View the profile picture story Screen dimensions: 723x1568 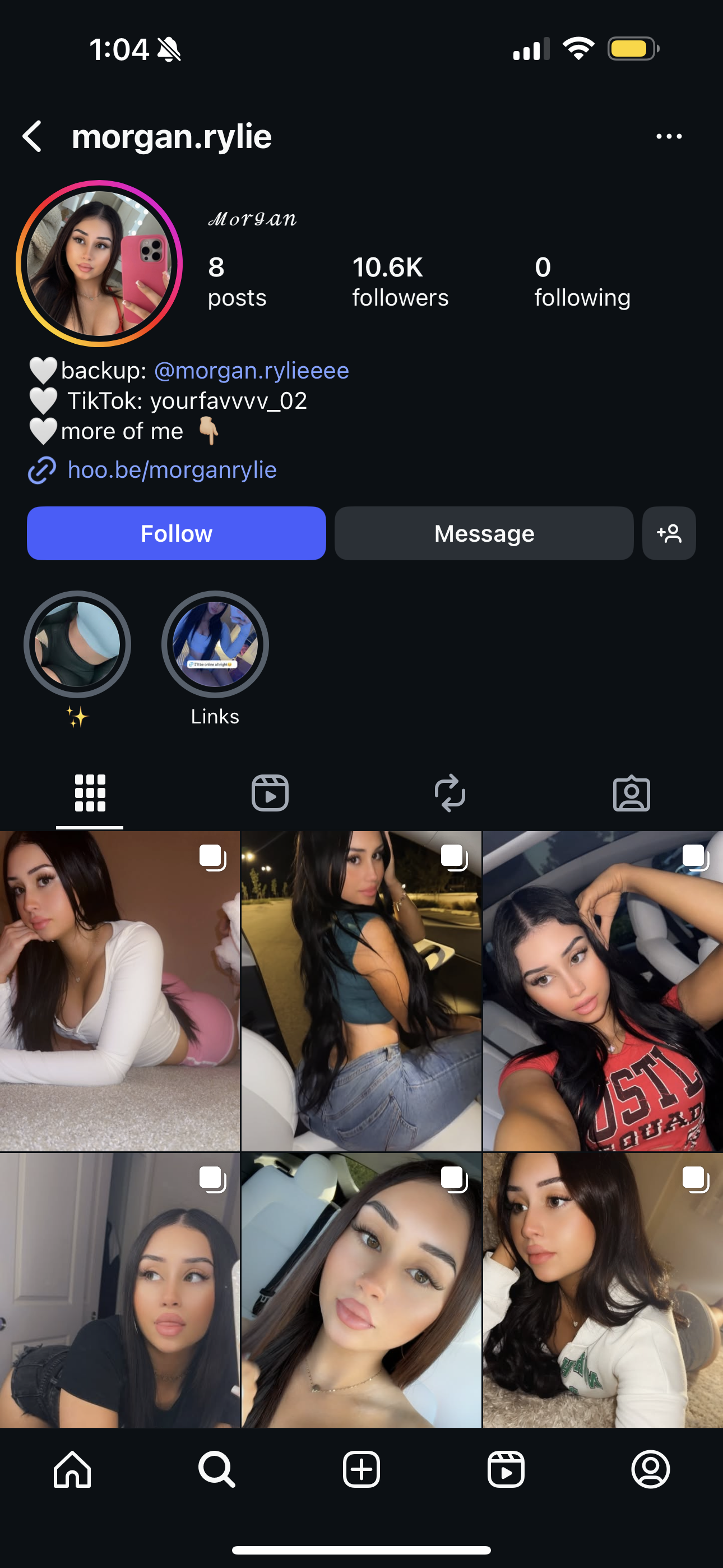click(99, 264)
